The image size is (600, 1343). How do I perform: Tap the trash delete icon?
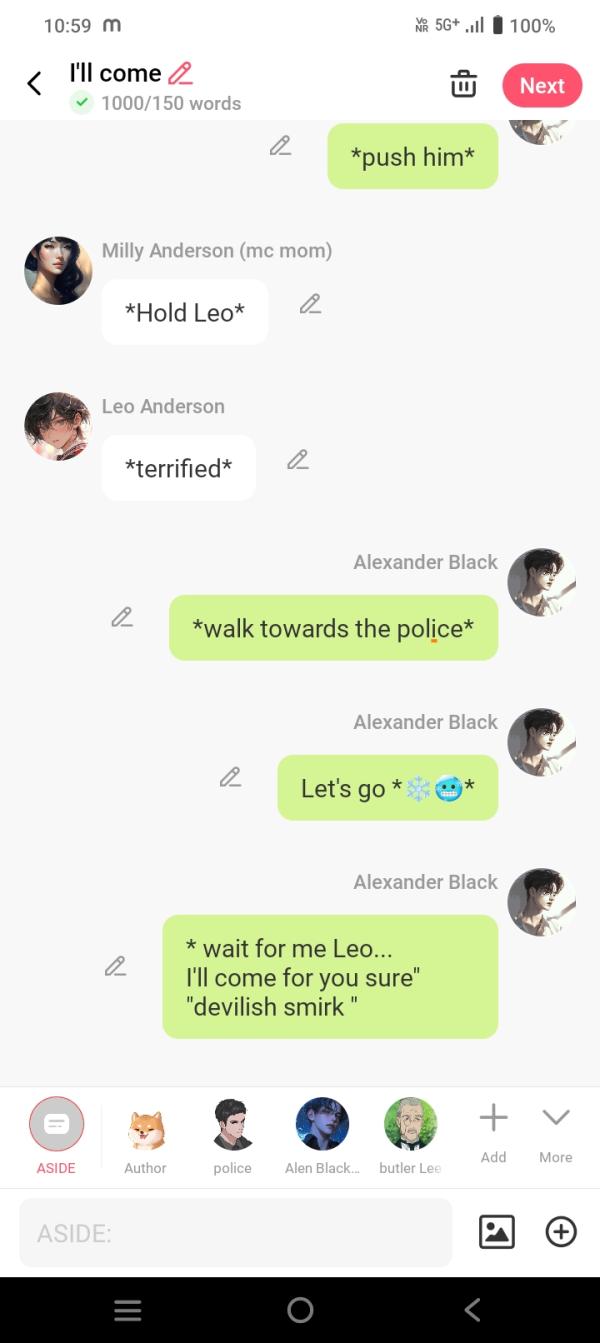click(x=463, y=85)
